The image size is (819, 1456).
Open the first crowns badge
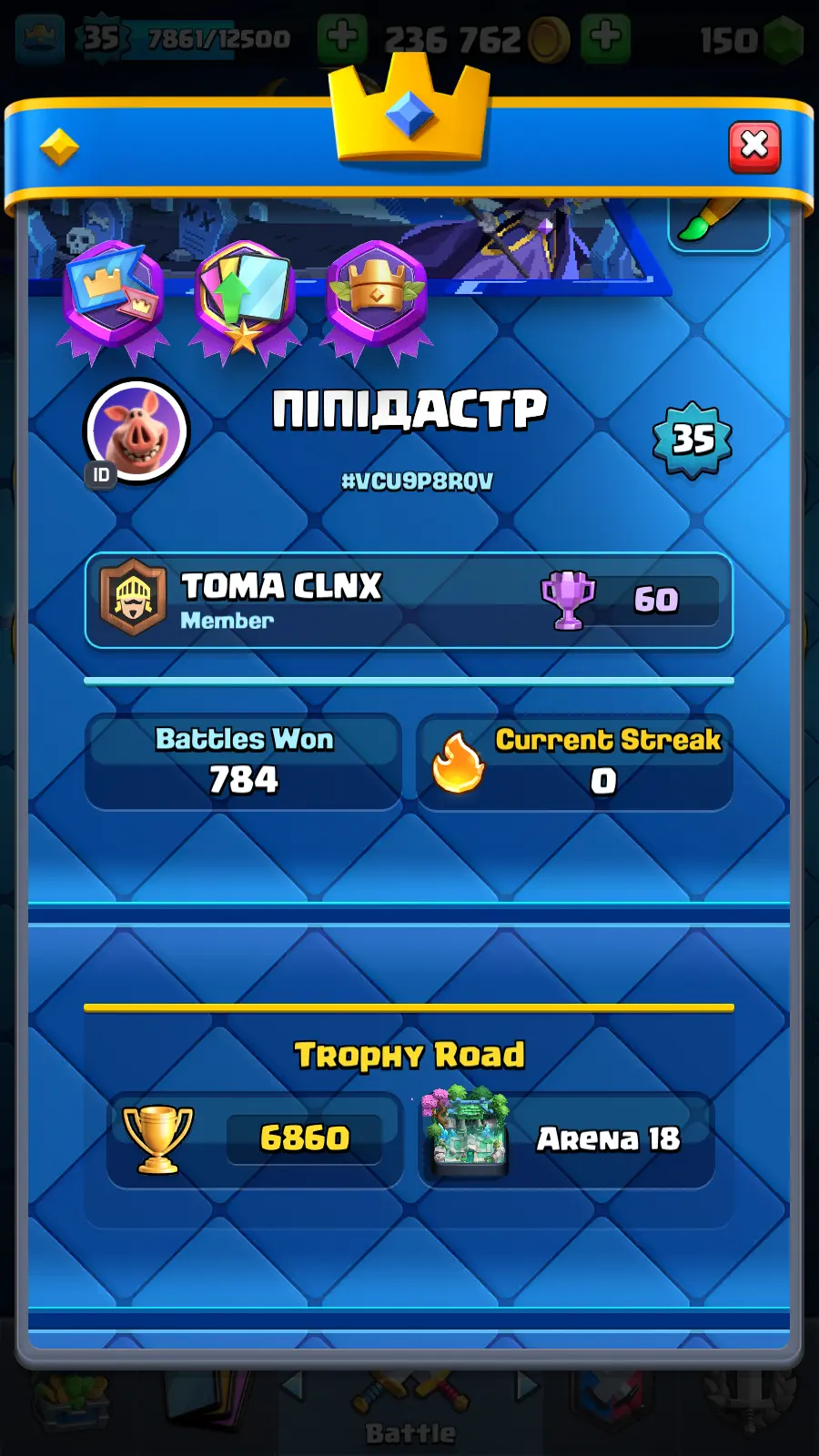click(114, 296)
